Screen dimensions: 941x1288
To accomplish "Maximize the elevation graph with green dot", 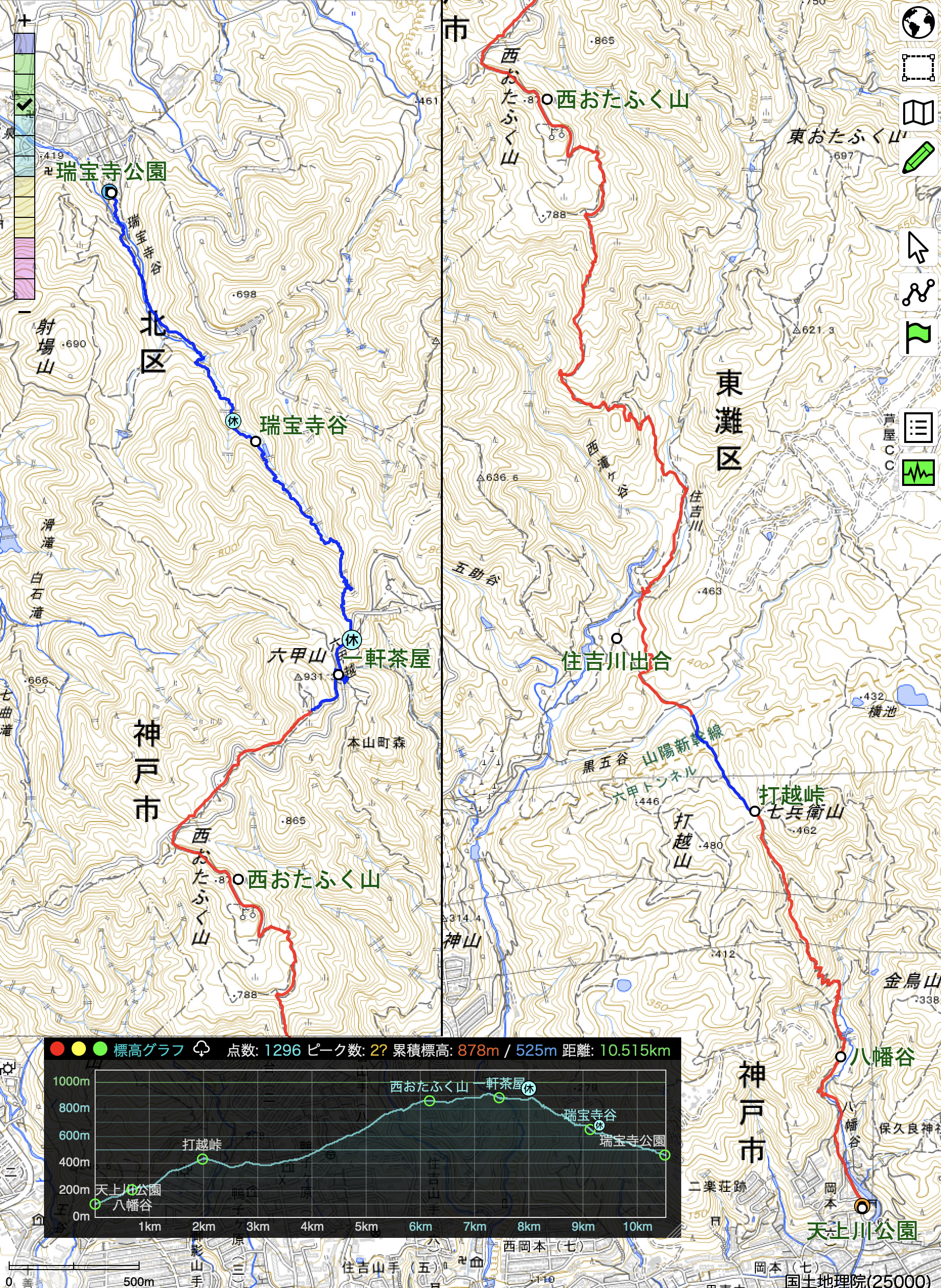I will pyautogui.click(x=100, y=1049).
